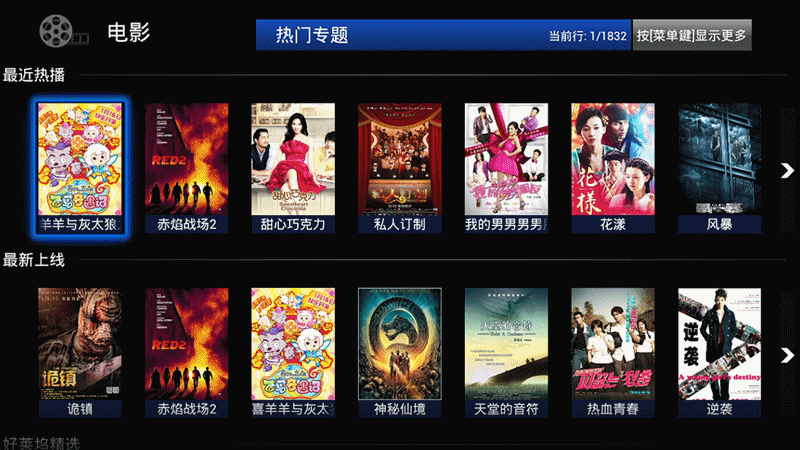Open 赤焰战场2 in 最近热播 row

pos(187,167)
